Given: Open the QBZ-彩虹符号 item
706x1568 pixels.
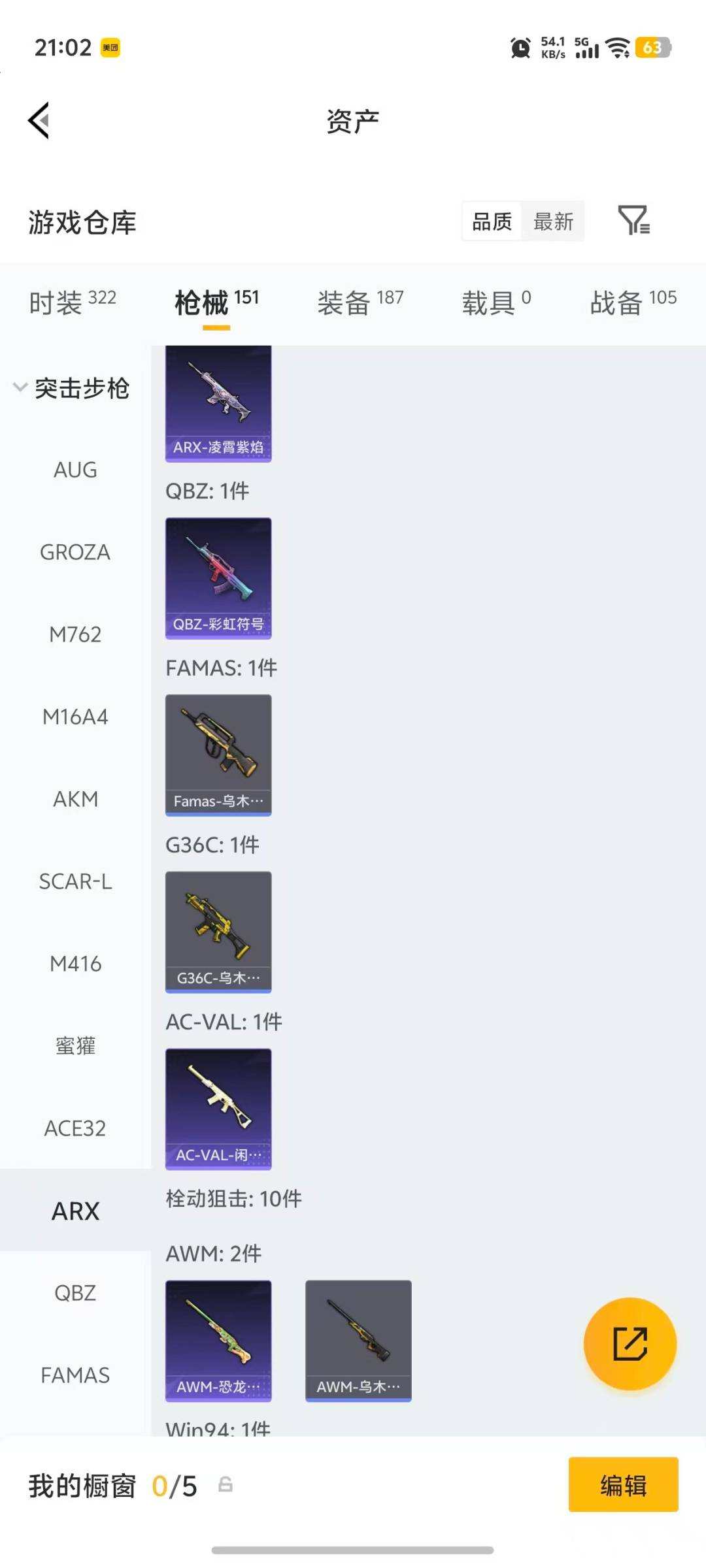Looking at the screenshot, I should click(x=218, y=578).
